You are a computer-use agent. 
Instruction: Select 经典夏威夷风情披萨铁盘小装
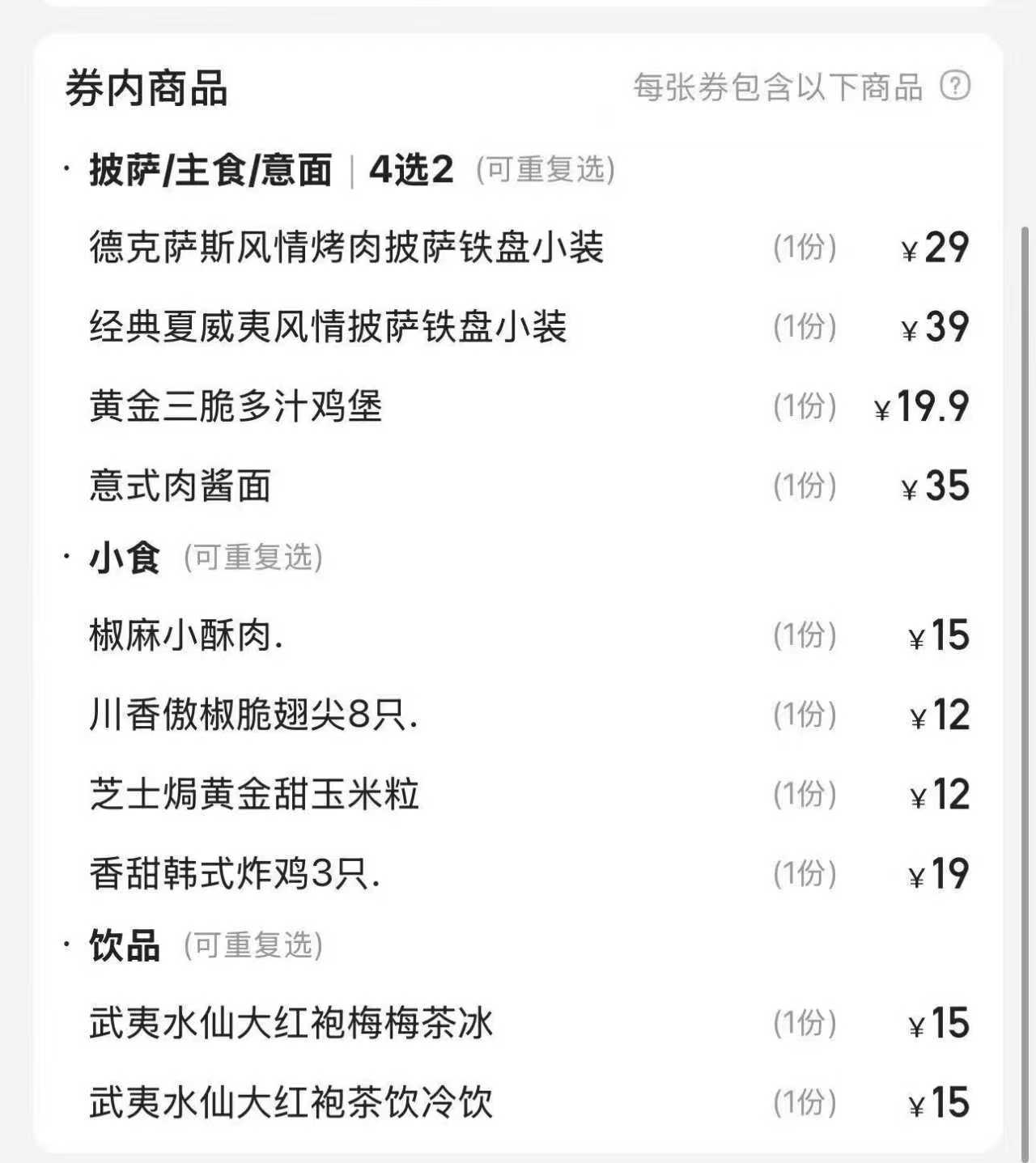click(328, 325)
